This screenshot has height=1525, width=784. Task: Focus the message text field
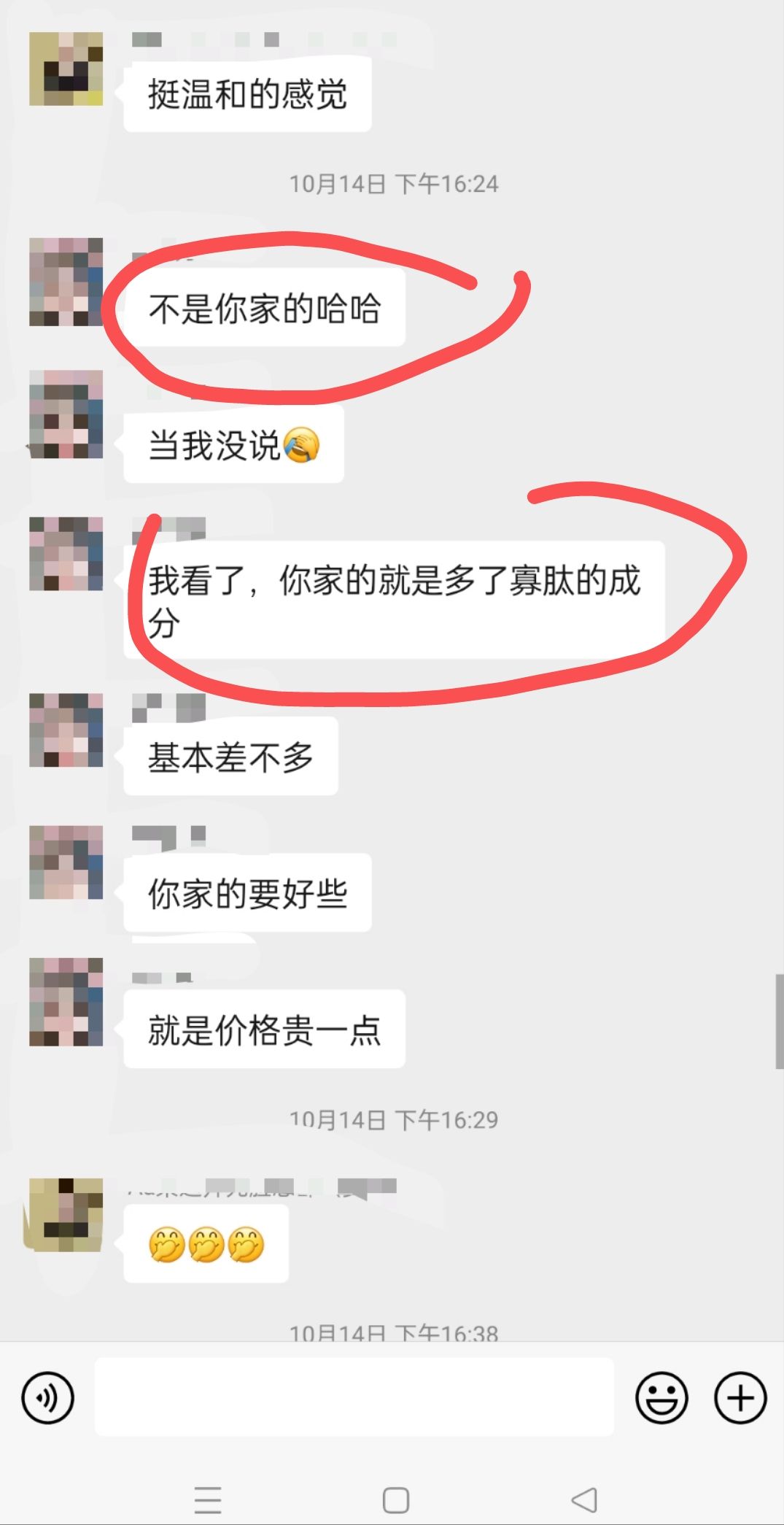354,1397
